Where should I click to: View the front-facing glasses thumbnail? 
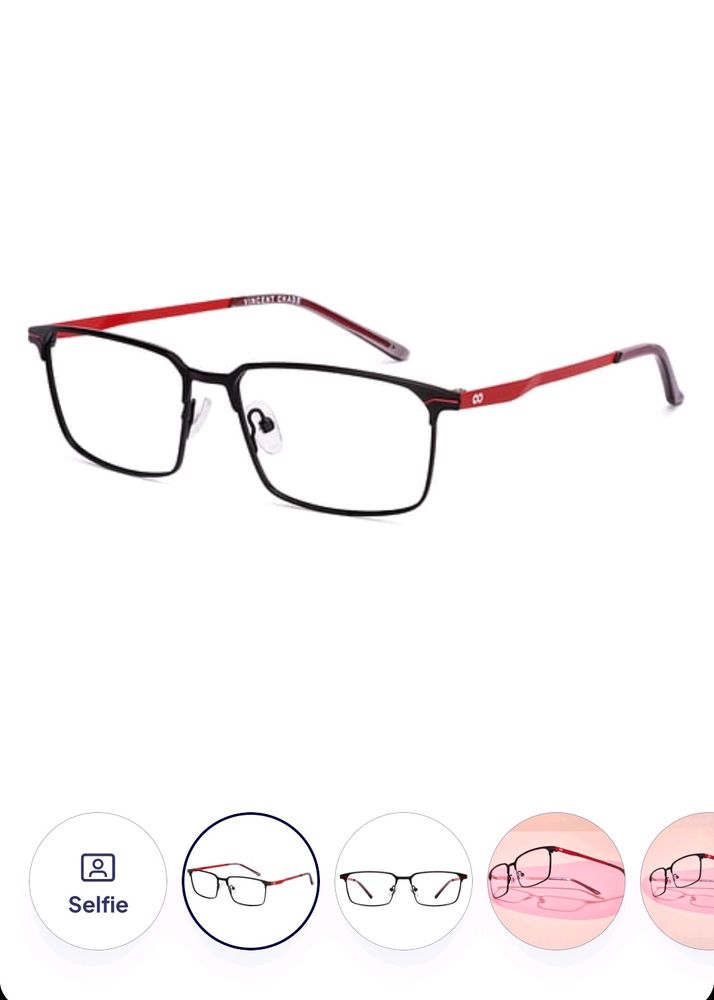(x=404, y=881)
